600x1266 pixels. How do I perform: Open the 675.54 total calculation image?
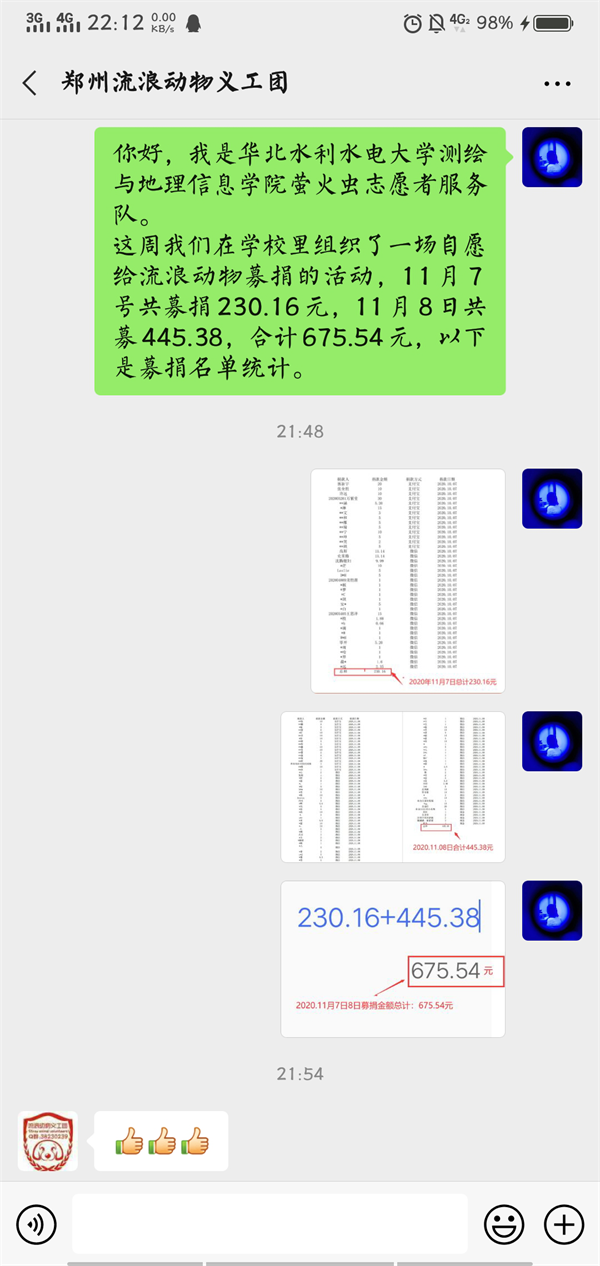393,959
